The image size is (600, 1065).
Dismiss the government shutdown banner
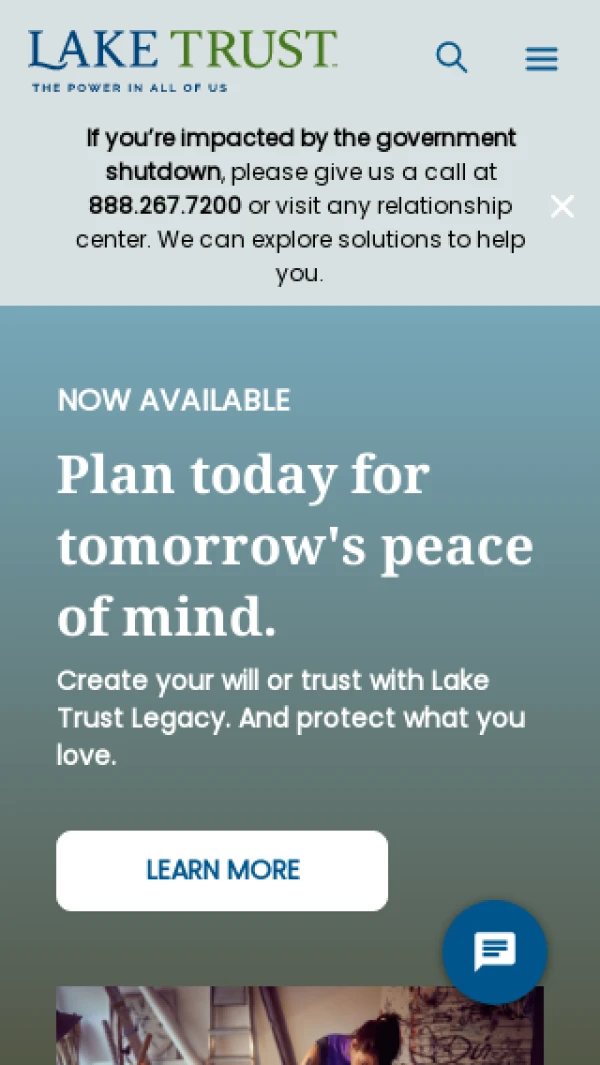tap(562, 206)
